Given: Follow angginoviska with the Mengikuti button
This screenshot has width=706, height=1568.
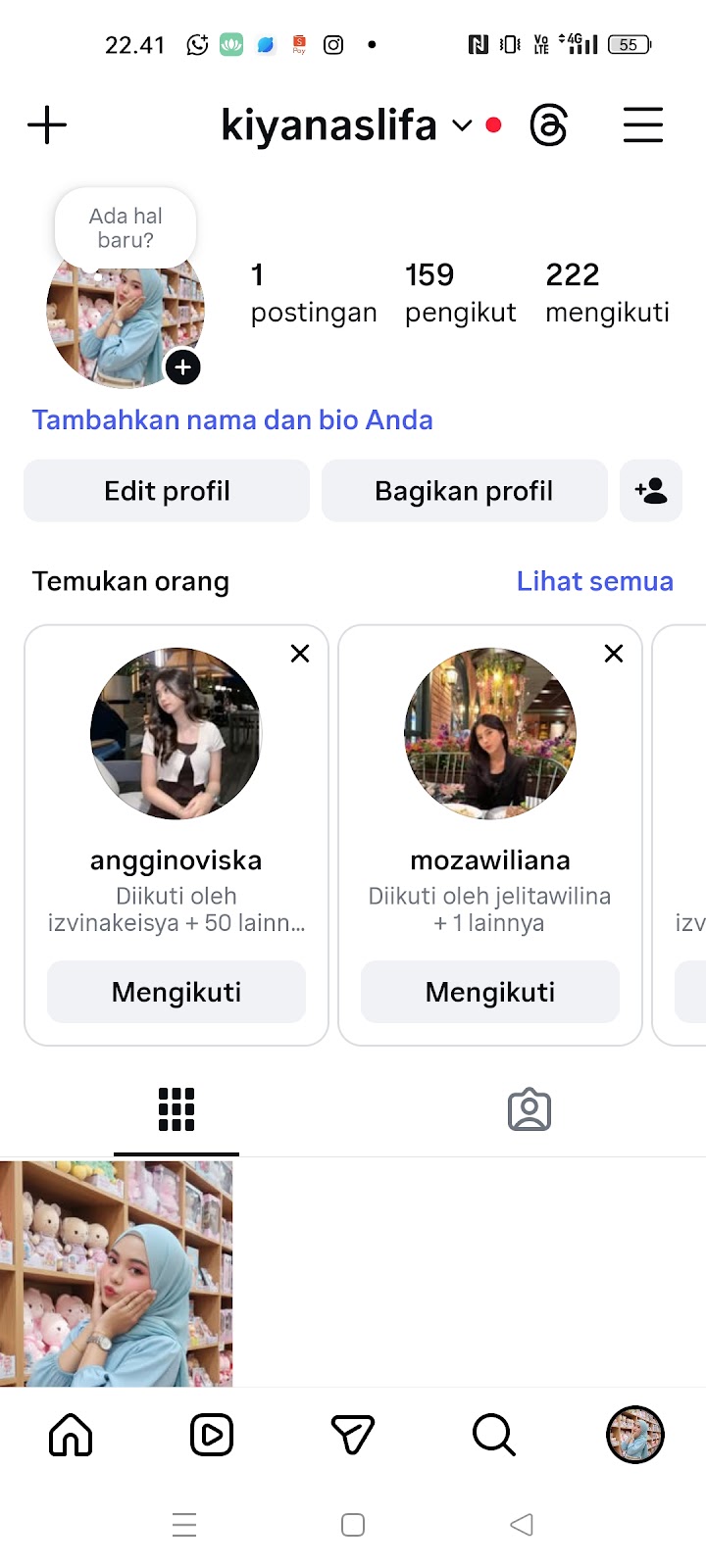Looking at the screenshot, I should point(176,992).
